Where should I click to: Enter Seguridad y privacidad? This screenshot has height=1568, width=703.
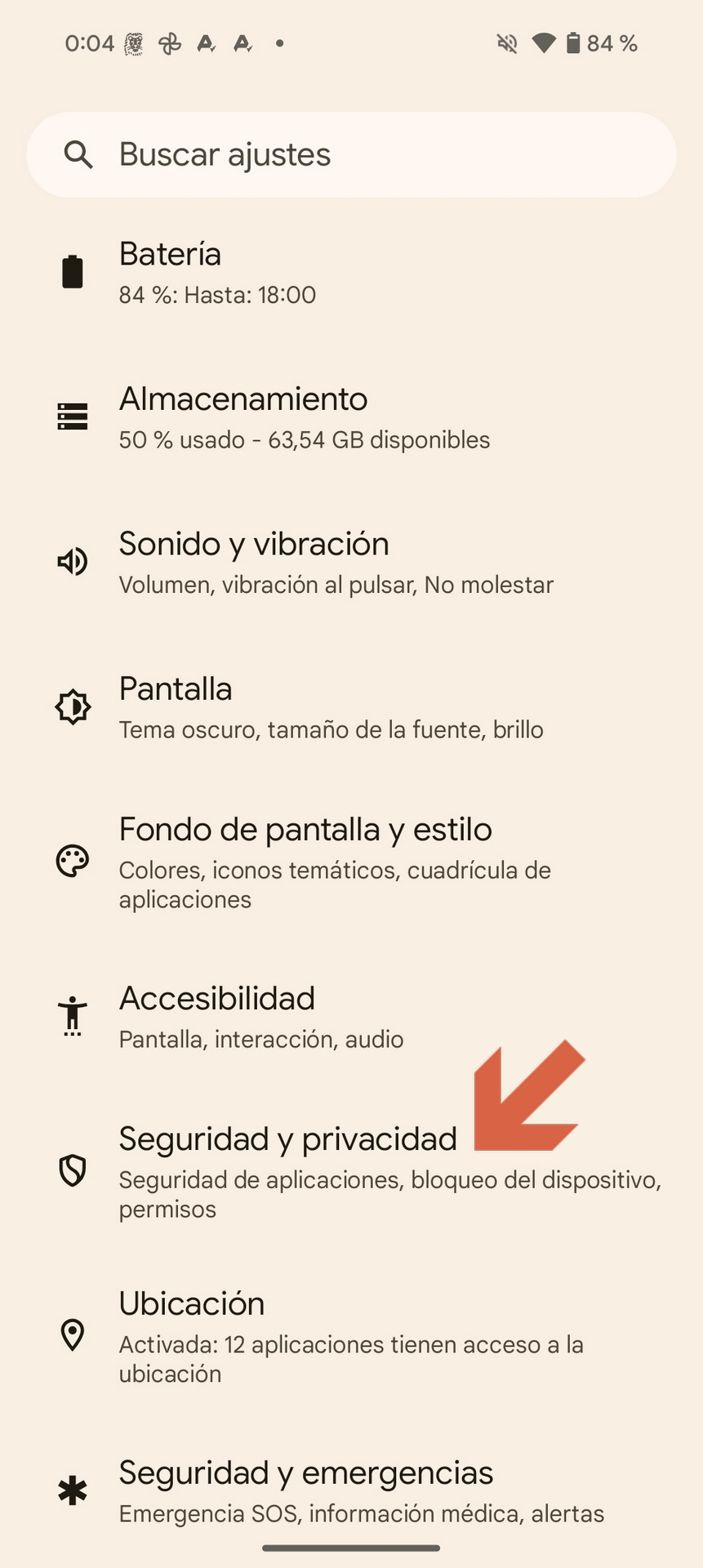tap(351, 1171)
